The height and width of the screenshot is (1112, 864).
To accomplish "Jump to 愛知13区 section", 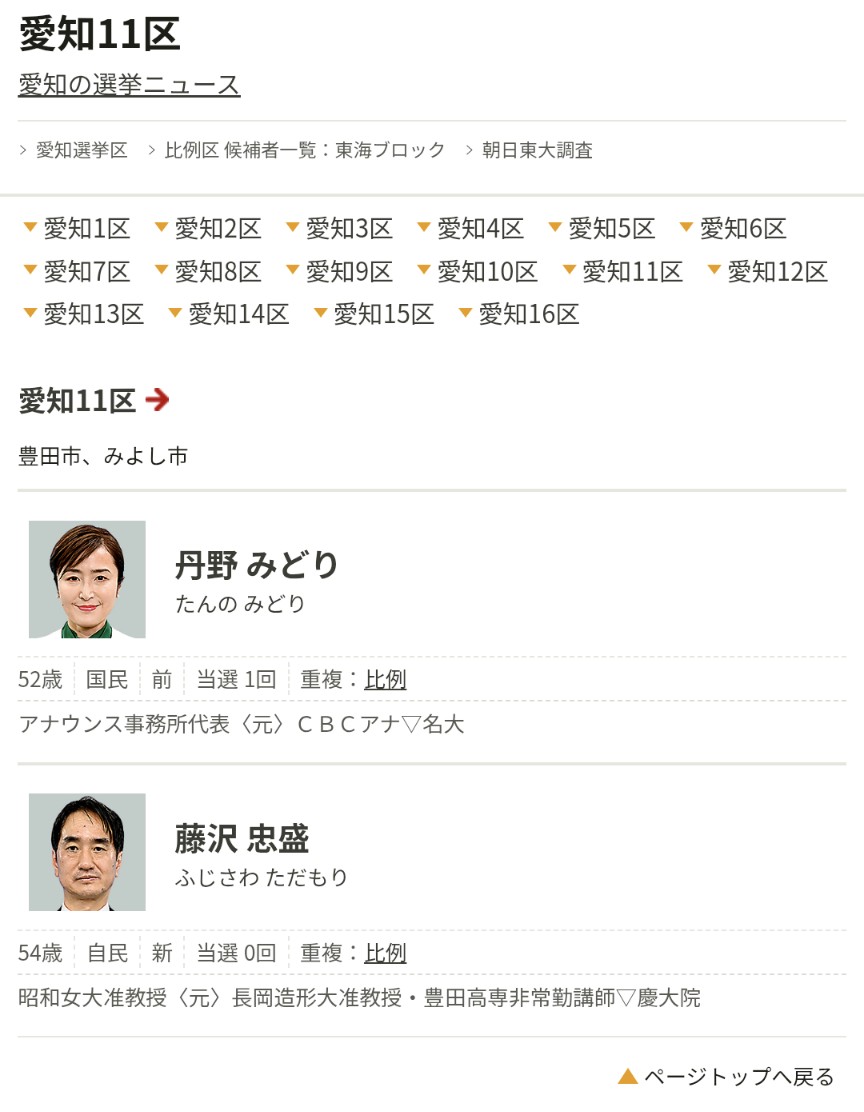I will tap(93, 315).
